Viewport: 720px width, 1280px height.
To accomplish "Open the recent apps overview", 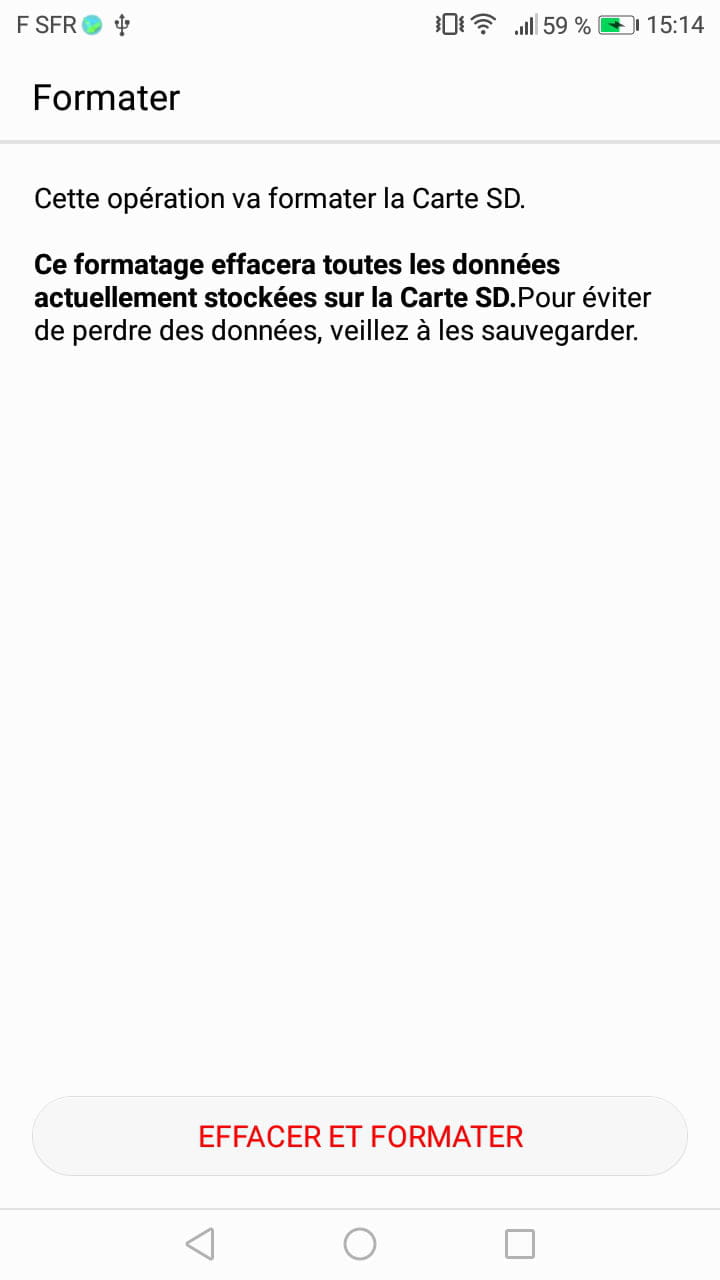I will click(520, 1243).
